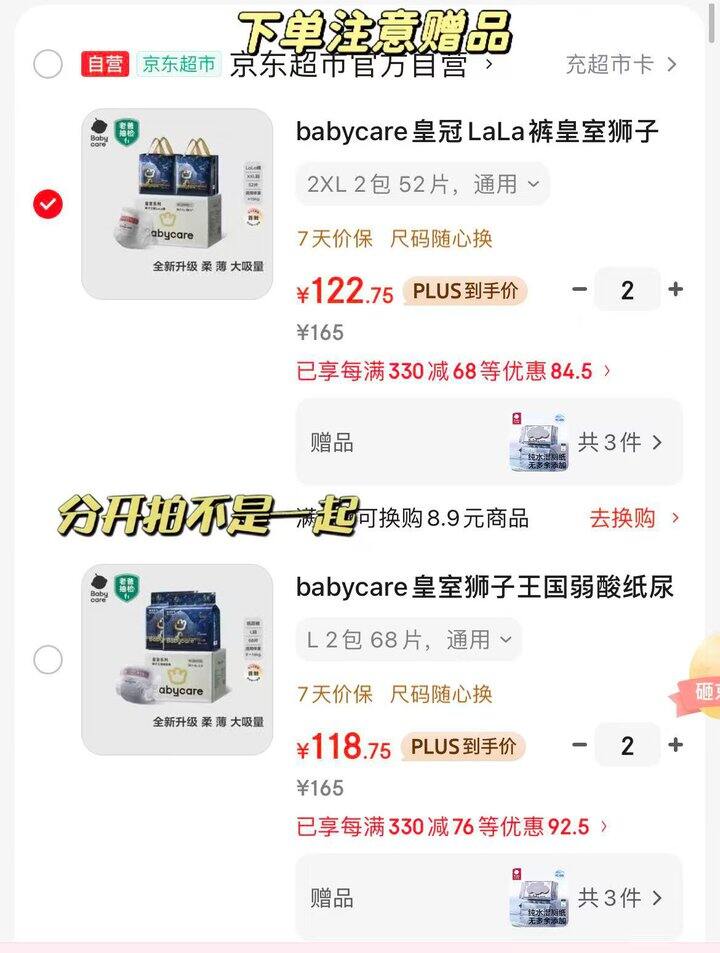Open 充超市卡 link
This screenshot has height=953, width=720.
click(620, 65)
